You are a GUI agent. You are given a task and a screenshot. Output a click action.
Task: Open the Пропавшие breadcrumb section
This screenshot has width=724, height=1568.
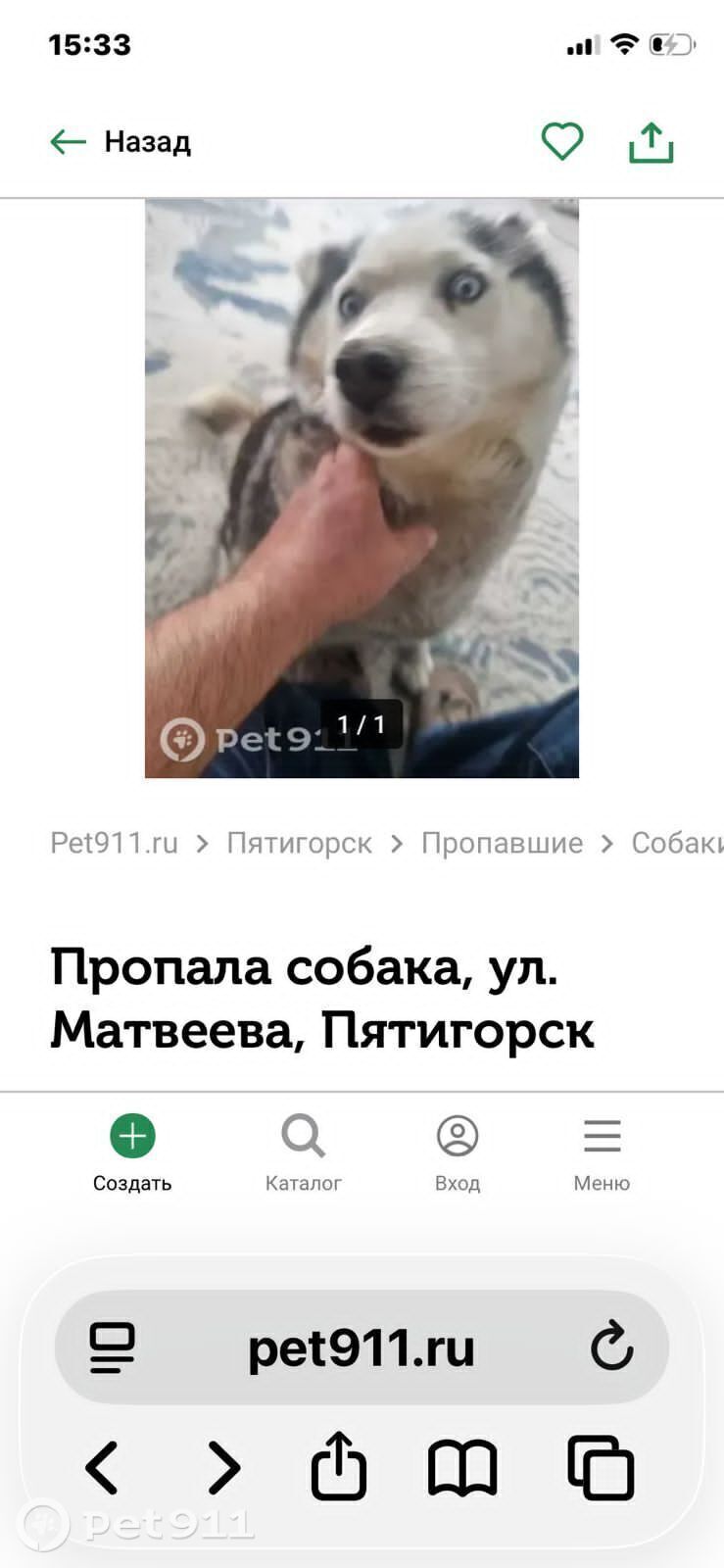pyautogui.click(x=501, y=843)
